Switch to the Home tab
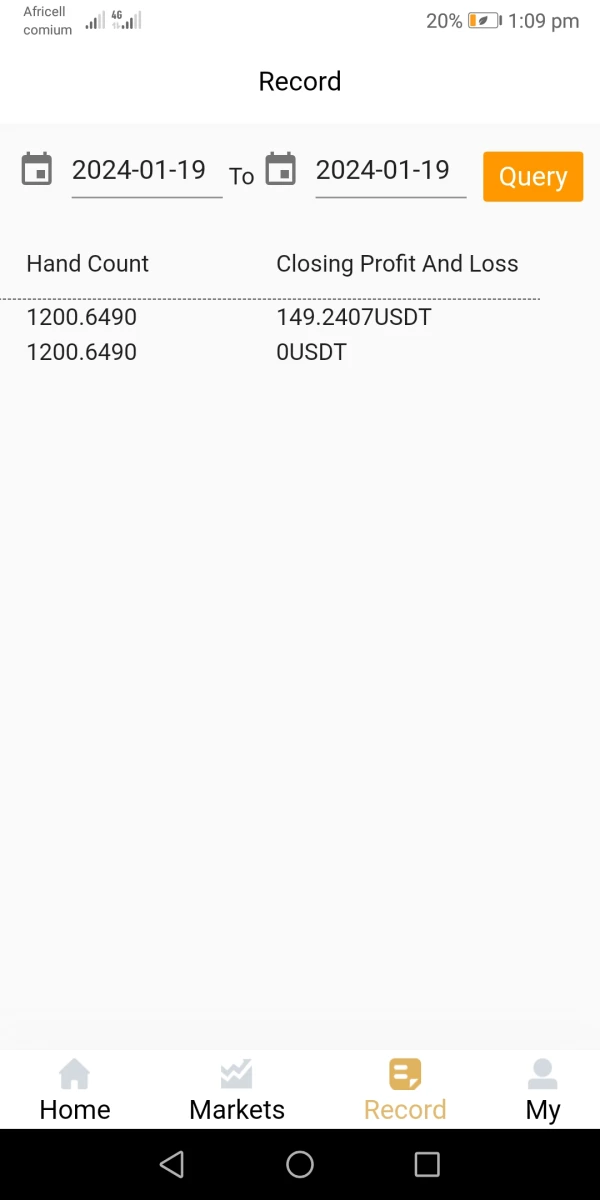The height and width of the screenshot is (1200, 600). click(x=75, y=1090)
